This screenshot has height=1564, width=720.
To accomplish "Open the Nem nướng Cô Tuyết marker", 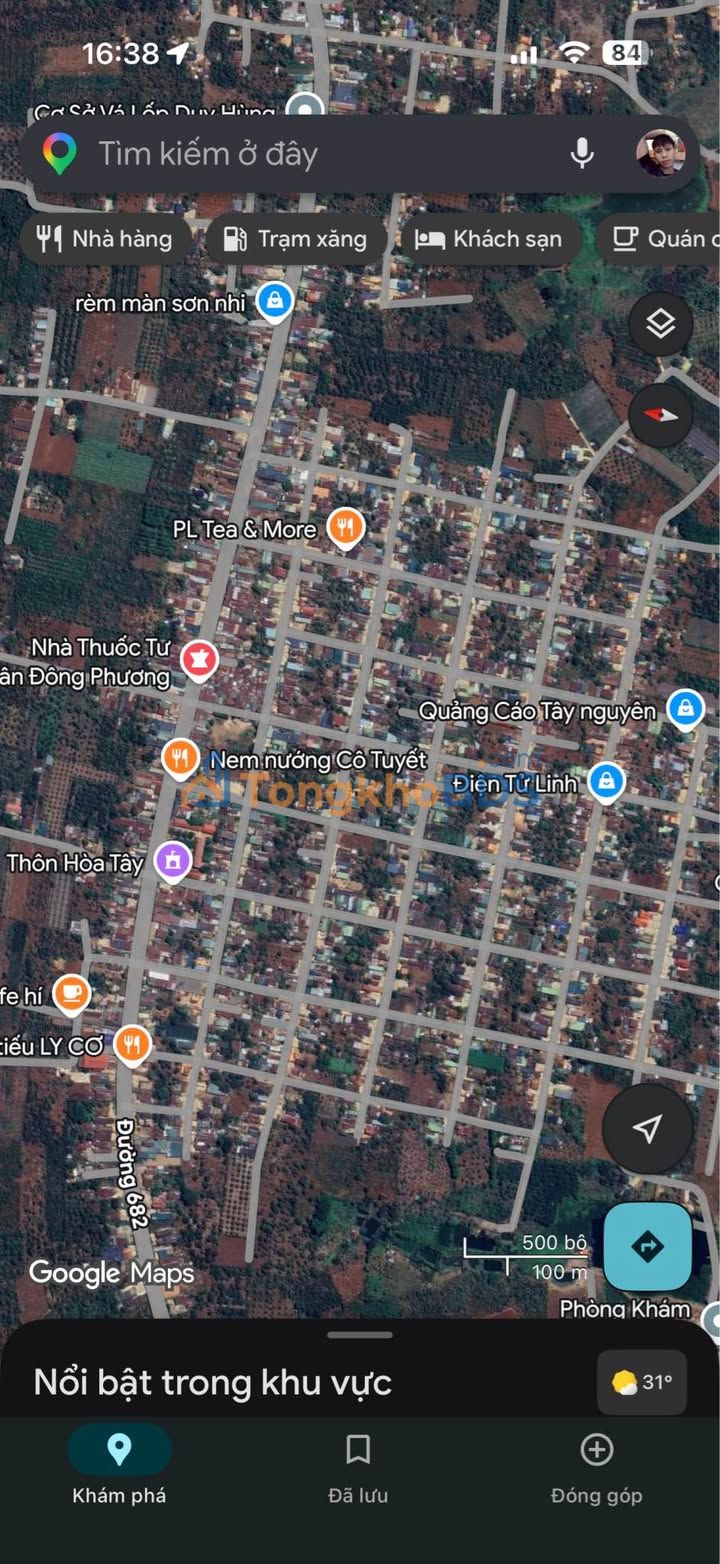I will (x=181, y=757).
